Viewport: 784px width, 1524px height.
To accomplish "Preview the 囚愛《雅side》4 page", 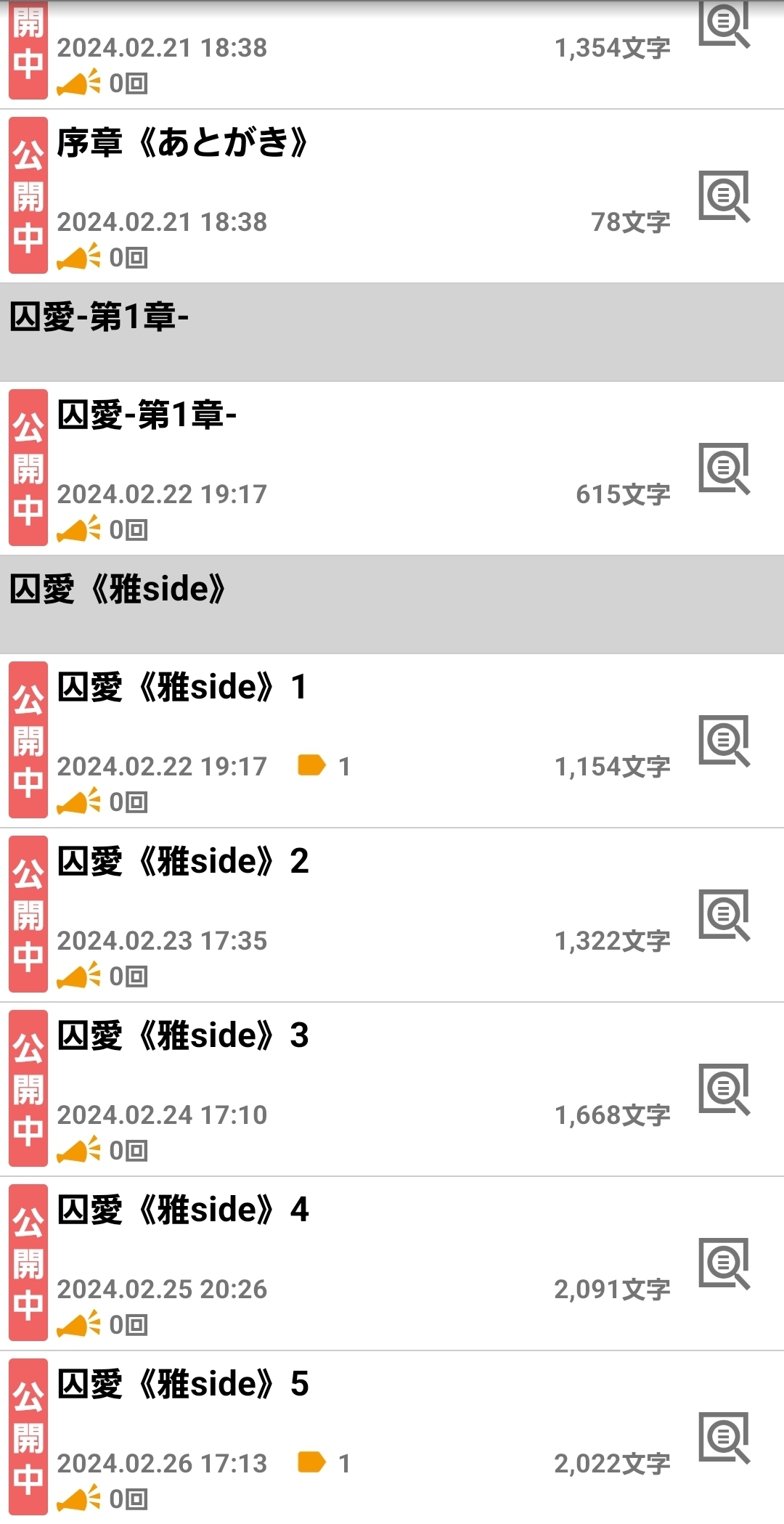I will pyautogui.click(x=724, y=1263).
